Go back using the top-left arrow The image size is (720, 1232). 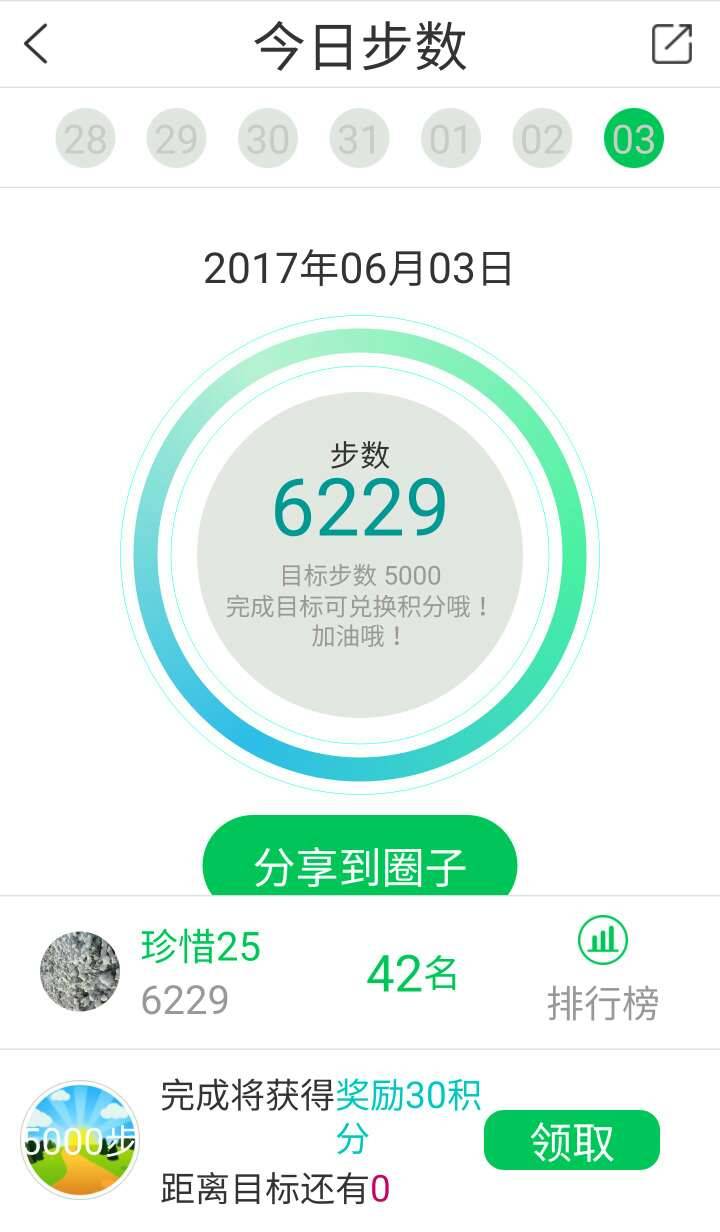pos(37,44)
